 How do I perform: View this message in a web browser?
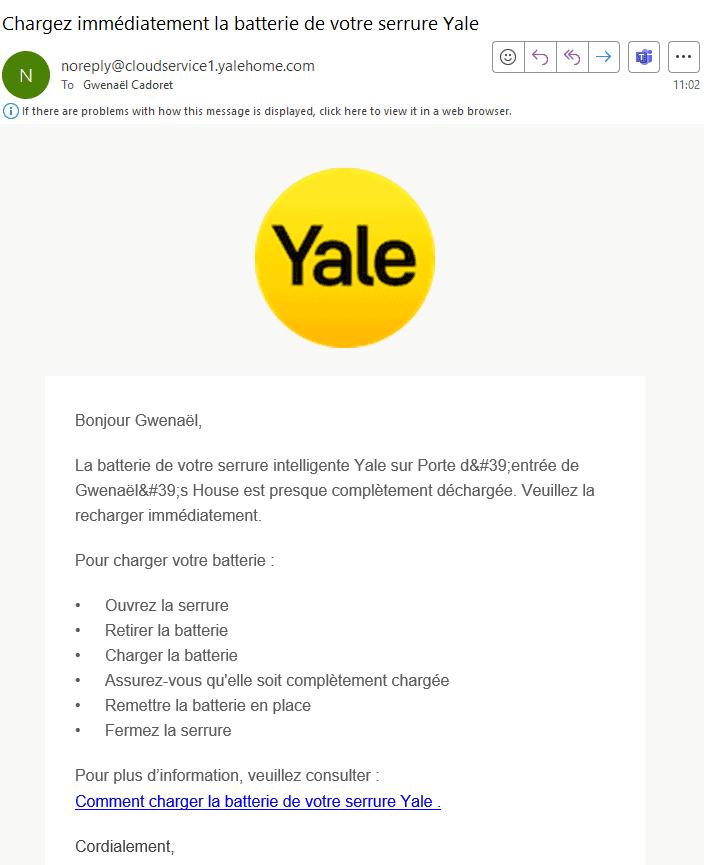[266, 111]
